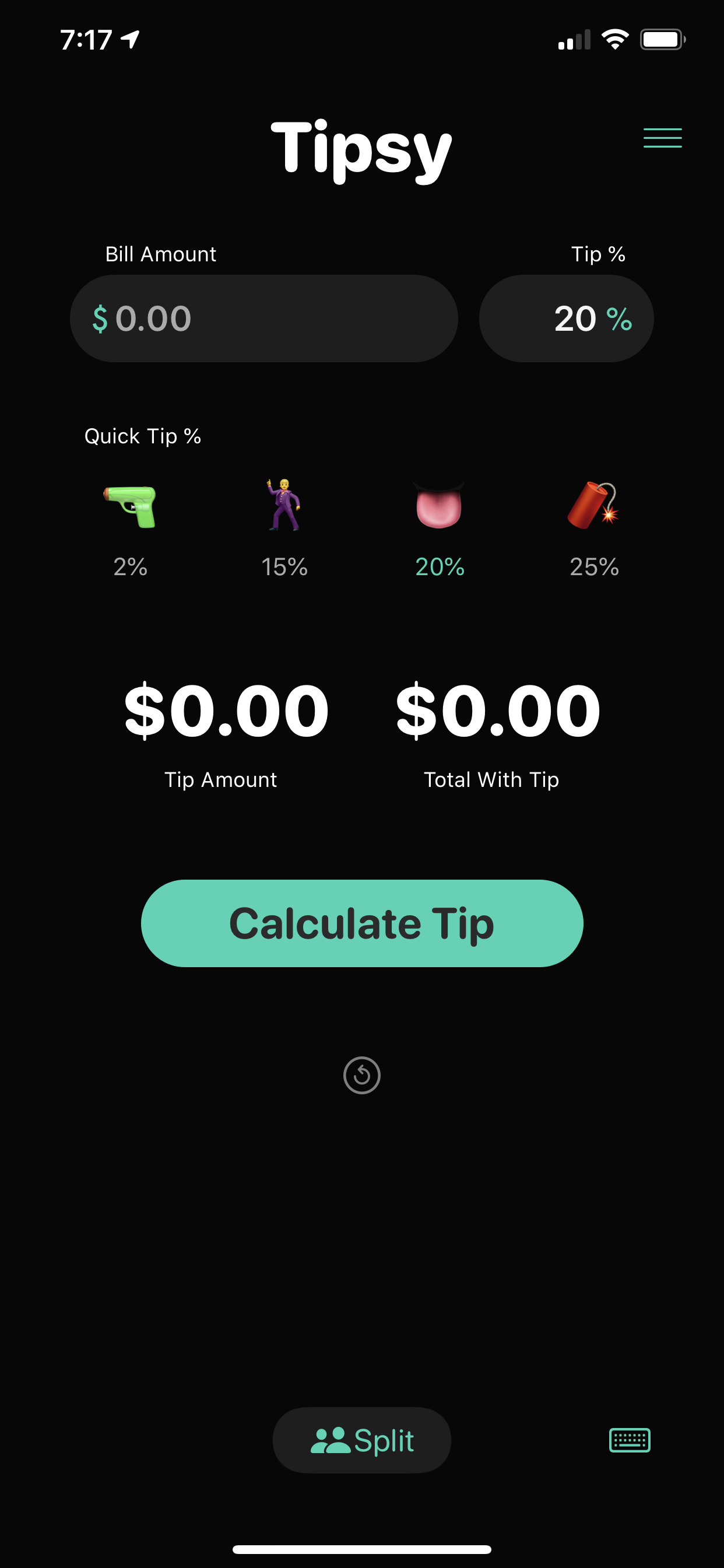Edit the Tip % field
Image resolution: width=724 pixels, height=1568 pixels.
pos(566,318)
